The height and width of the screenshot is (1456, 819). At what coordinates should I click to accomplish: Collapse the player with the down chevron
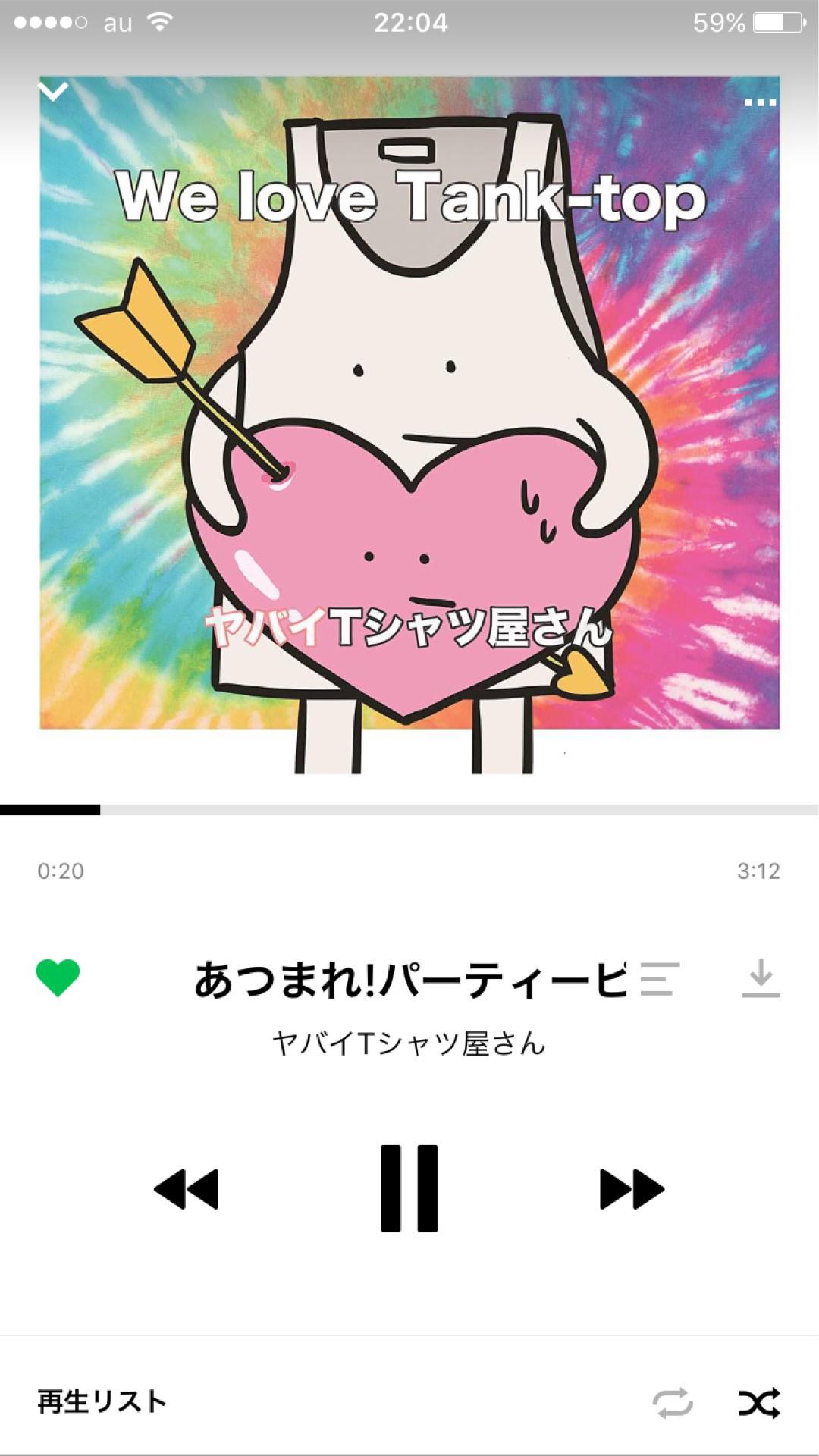53,91
